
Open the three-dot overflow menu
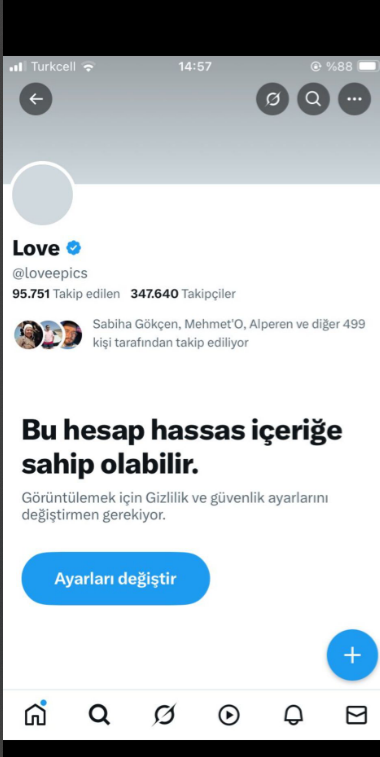(354, 99)
